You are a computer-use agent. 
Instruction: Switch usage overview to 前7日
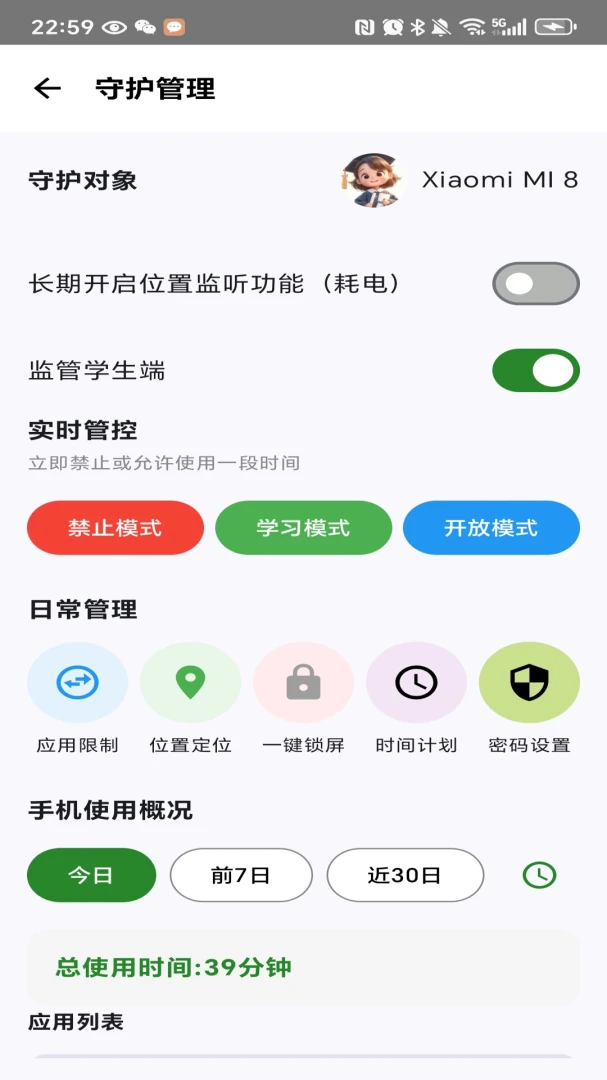click(241, 875)
